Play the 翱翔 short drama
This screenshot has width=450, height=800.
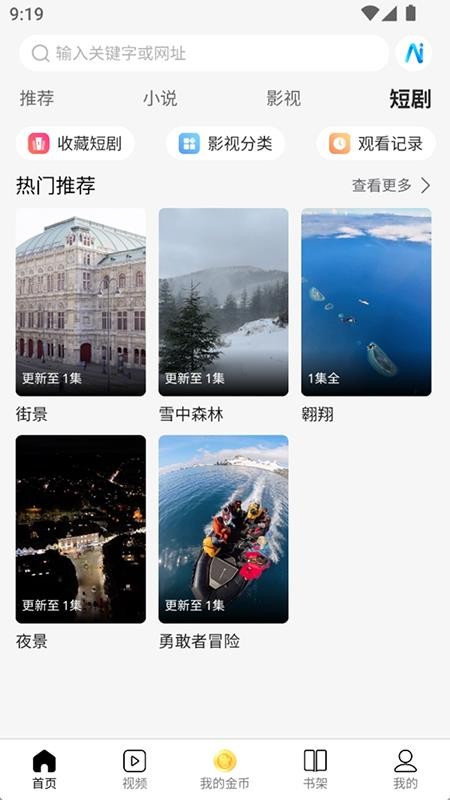coord(366,302)
